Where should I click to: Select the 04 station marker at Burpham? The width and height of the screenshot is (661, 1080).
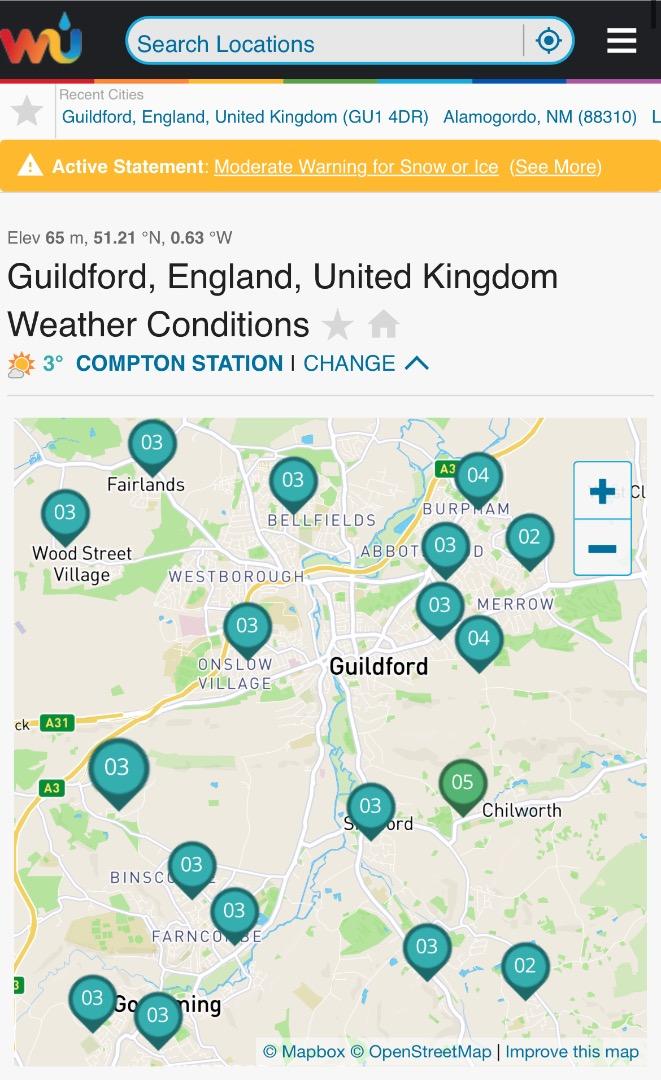(478, 476)
